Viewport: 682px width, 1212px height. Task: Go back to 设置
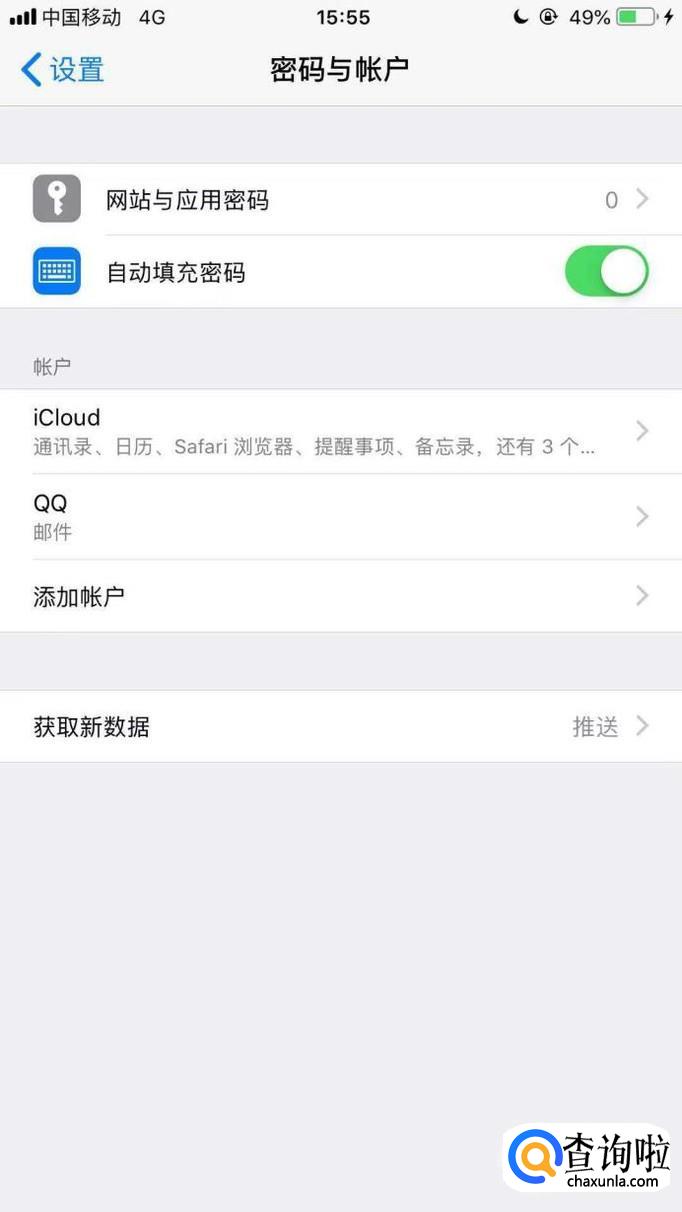(63, 70)
